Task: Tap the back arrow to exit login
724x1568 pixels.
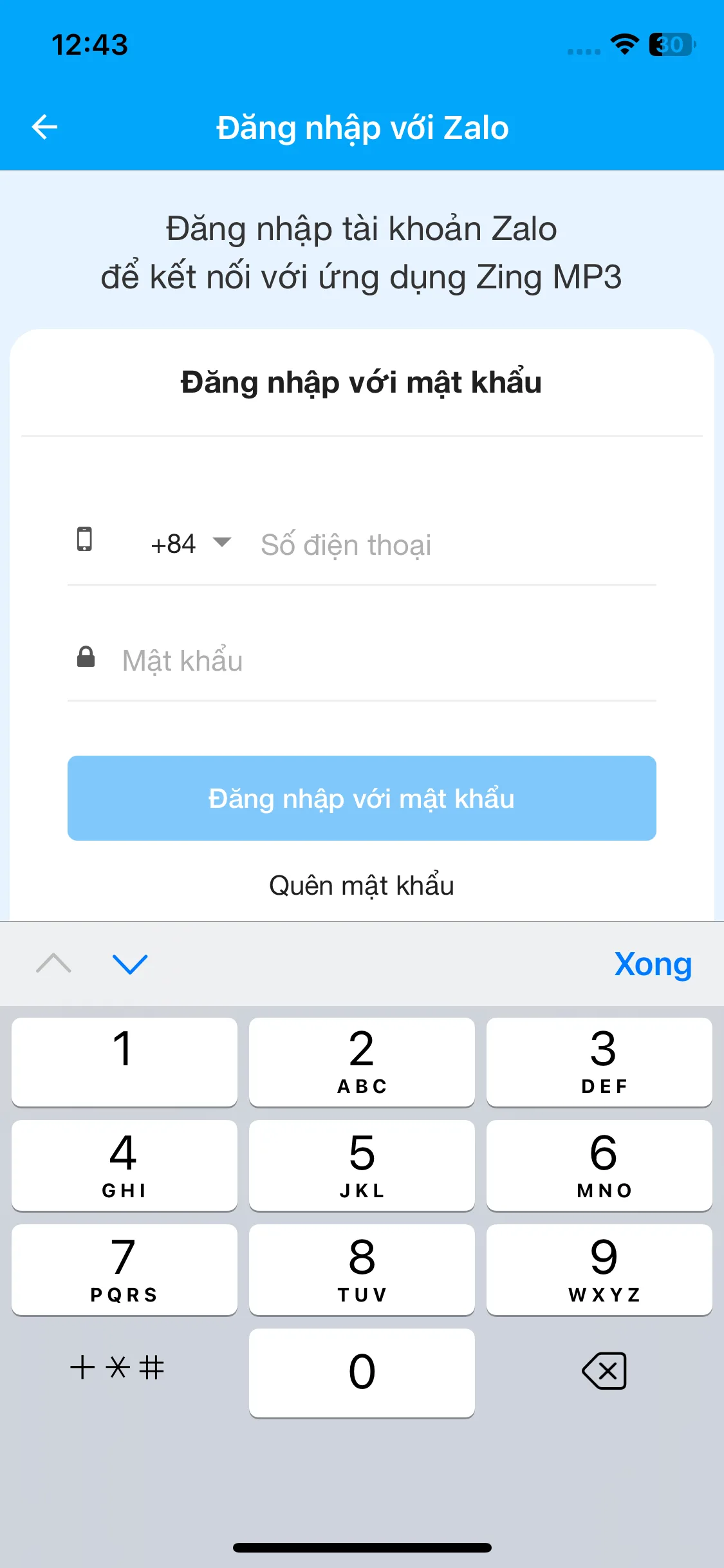Action: [x=44, y=127]
